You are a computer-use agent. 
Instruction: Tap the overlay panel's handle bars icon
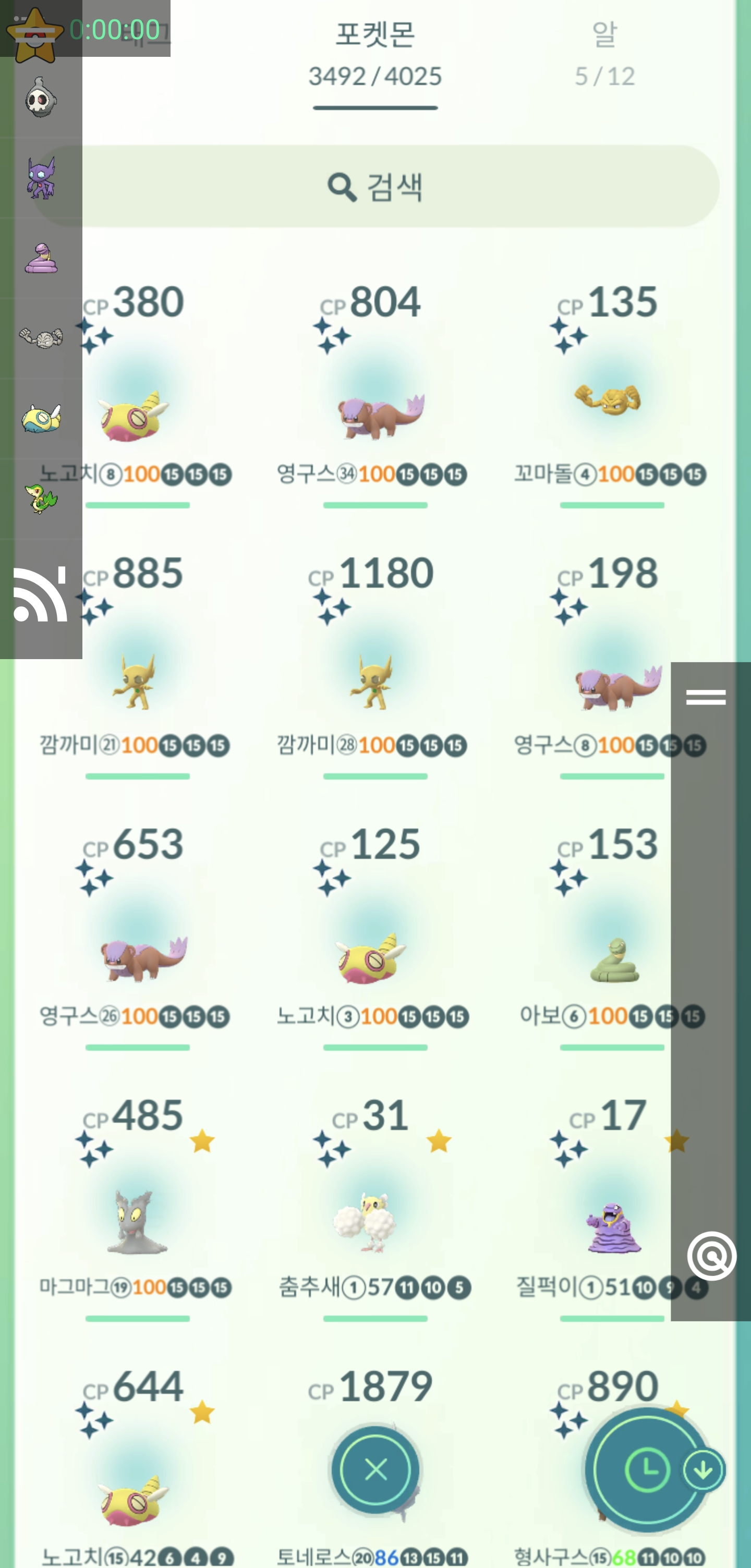point(705,697)
